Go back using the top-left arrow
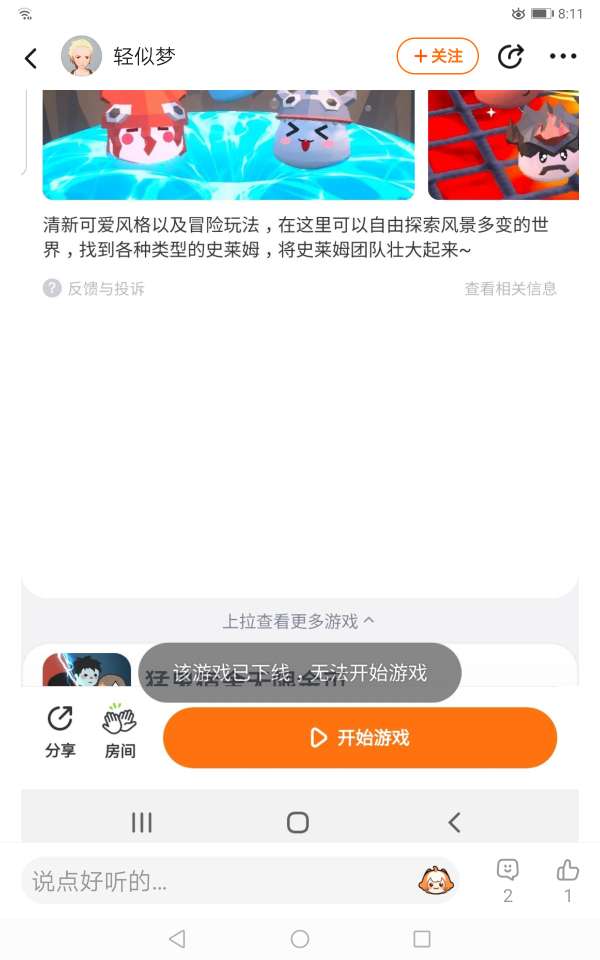This screenshot has width=600, height=960. click(31, 58)
